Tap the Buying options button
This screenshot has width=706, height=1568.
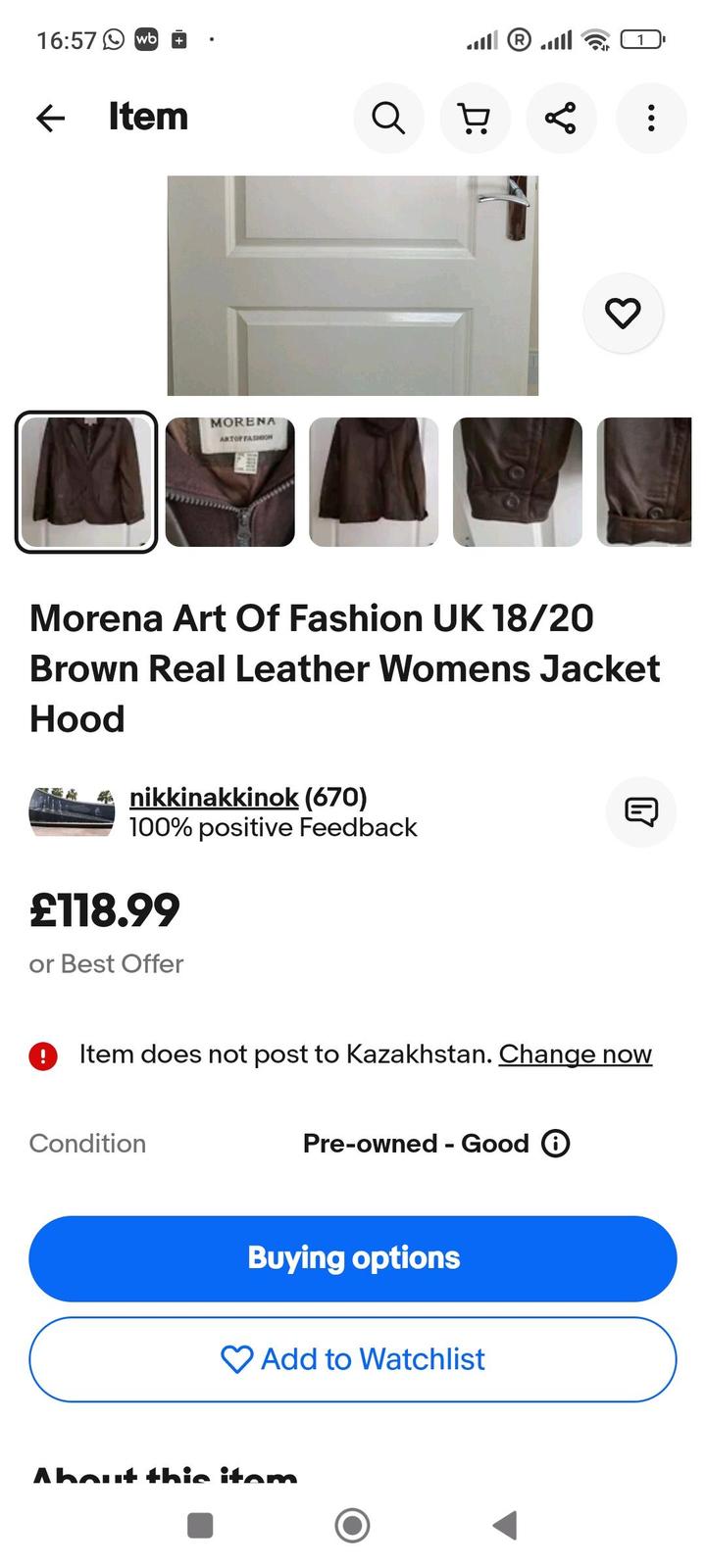point(353,1258)
